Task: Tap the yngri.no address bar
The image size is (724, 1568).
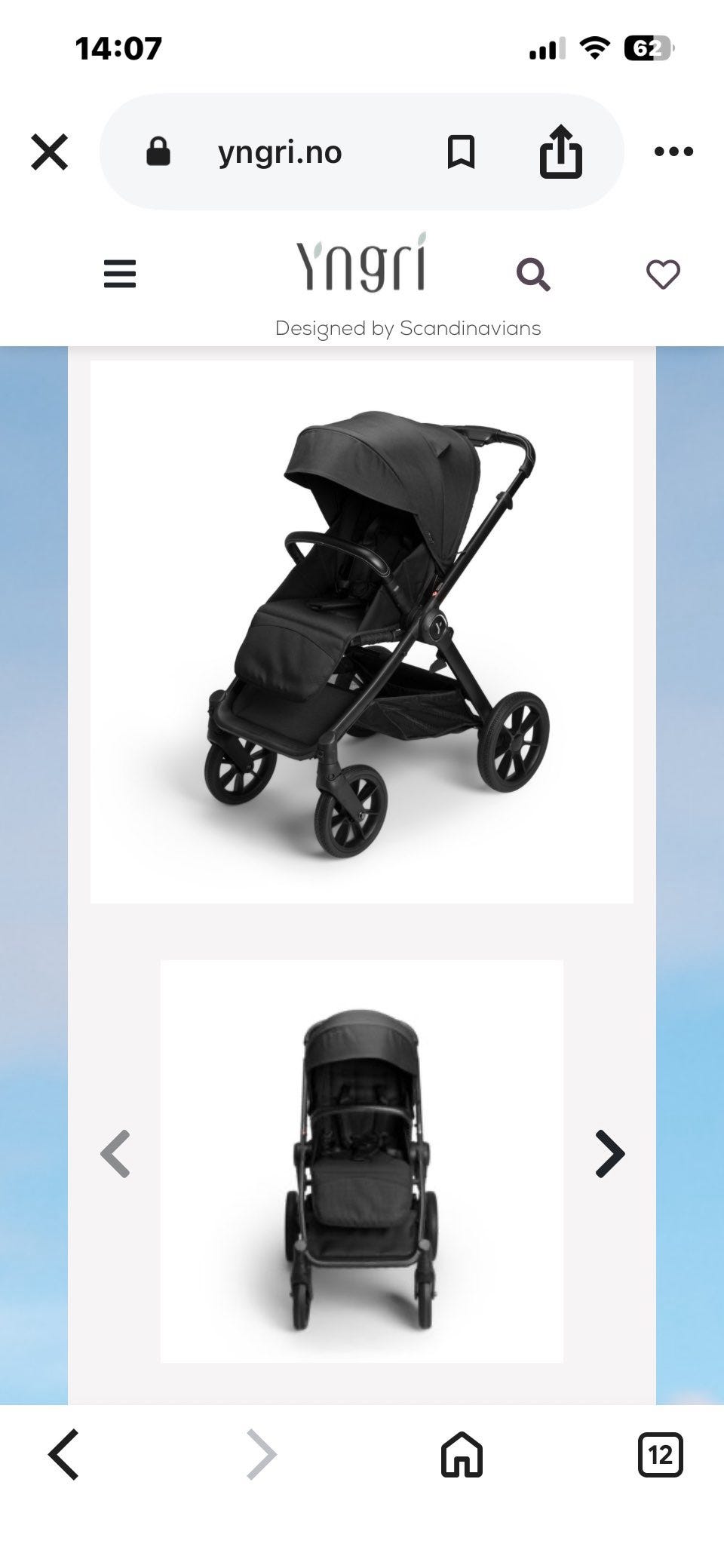Action: (x=280, y=152)
